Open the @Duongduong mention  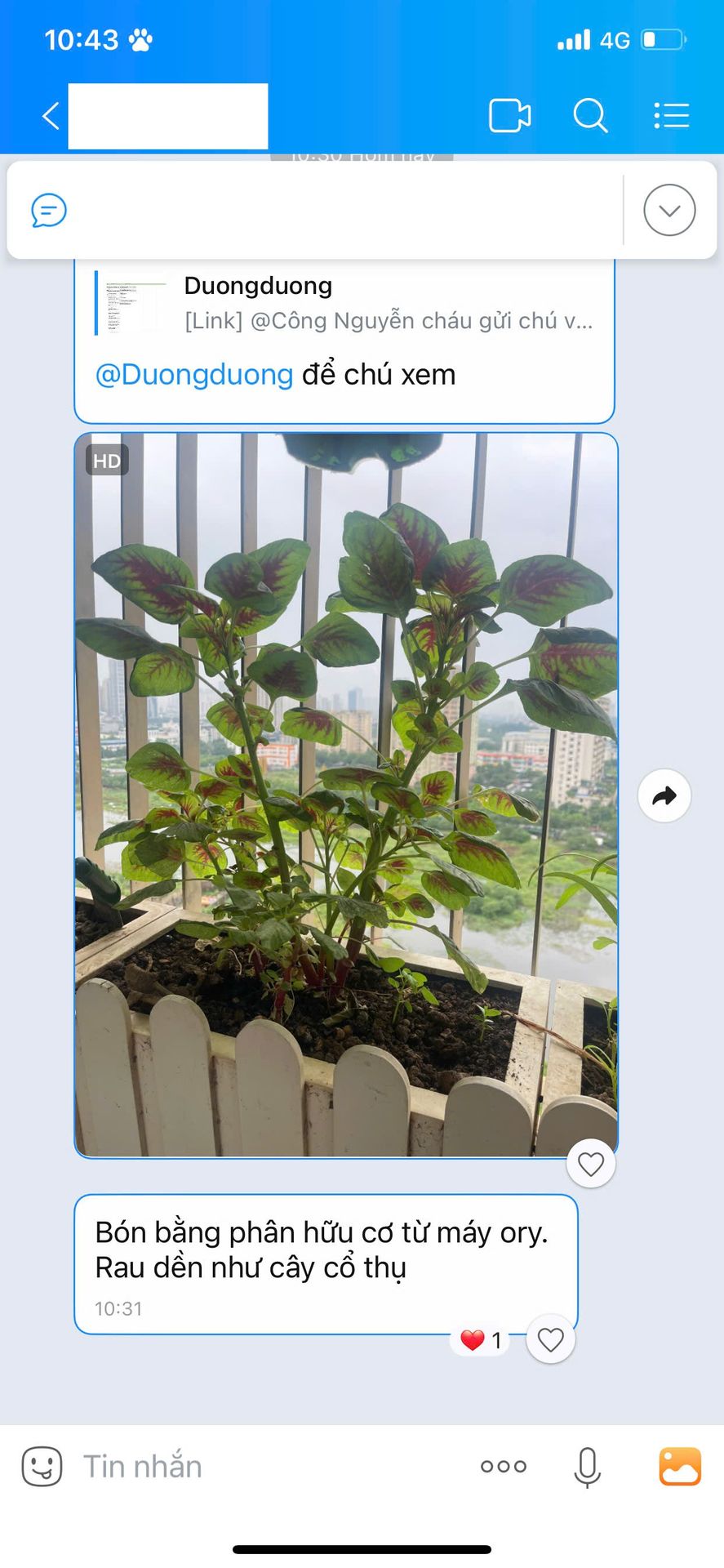(194, 375)
